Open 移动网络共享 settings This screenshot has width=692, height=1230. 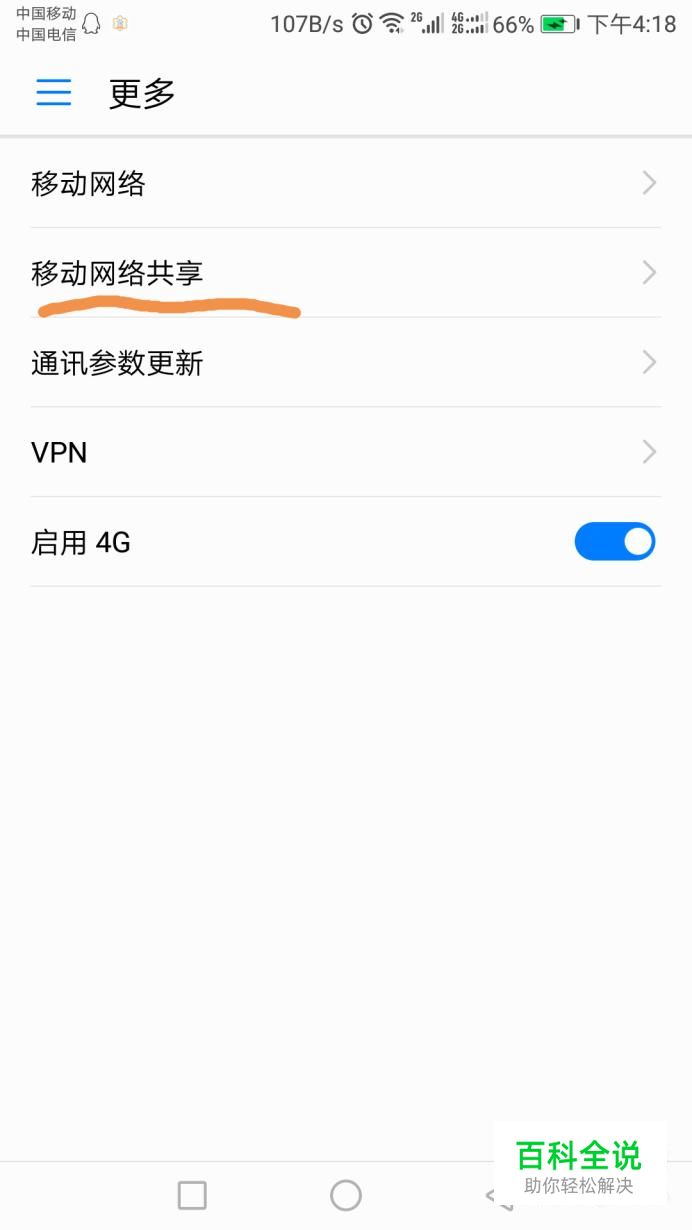tap(346, 272)
